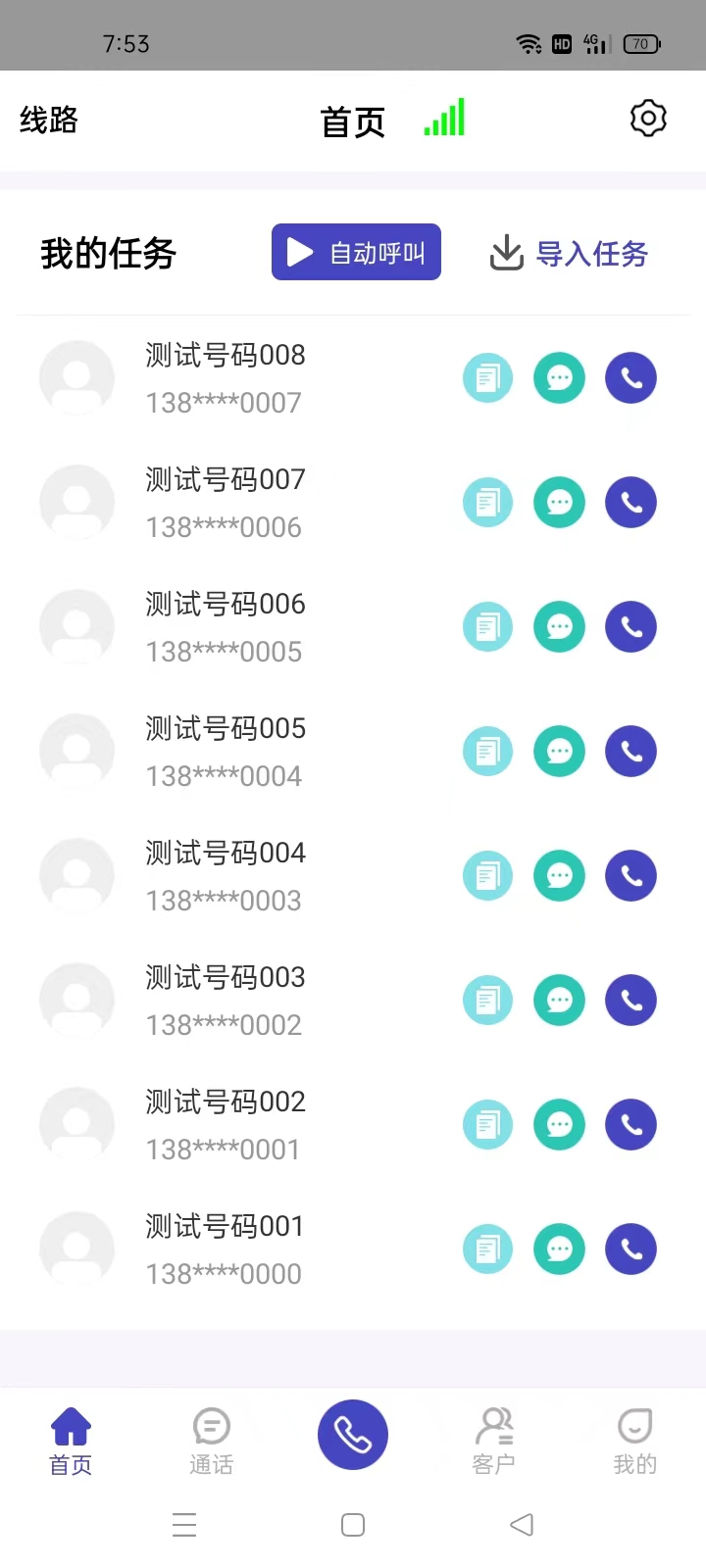Switch to the 通话 tab
Screen dimensions: 706x1568
coord(212,1441)
